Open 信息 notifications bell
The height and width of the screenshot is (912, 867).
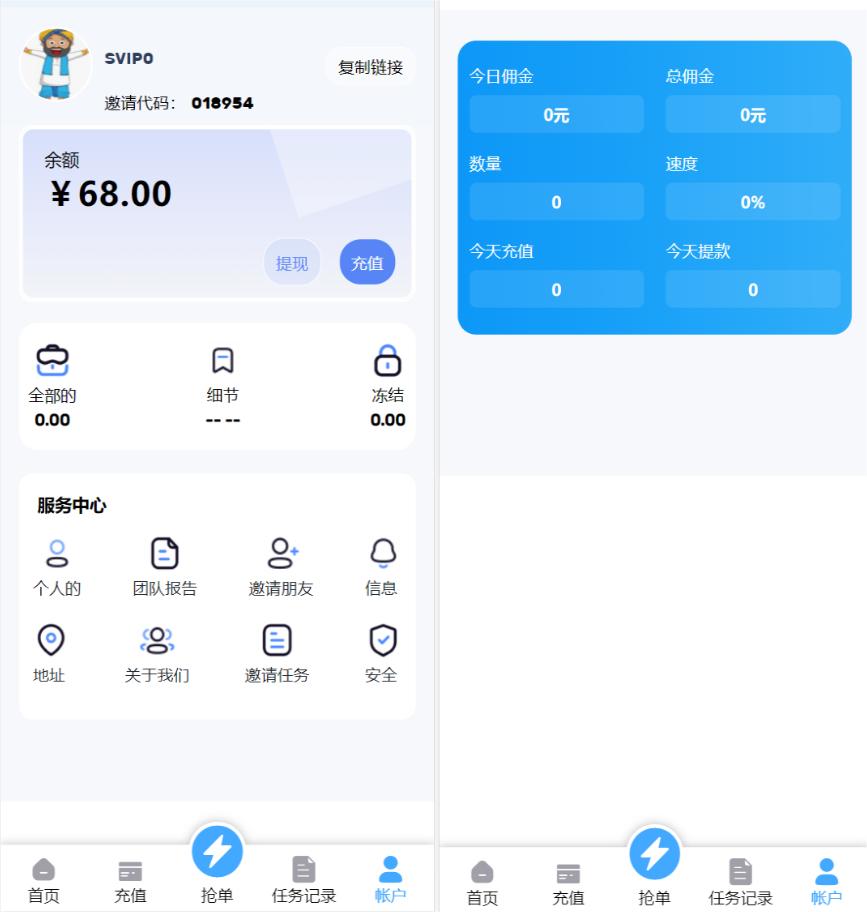coord(382,566)
